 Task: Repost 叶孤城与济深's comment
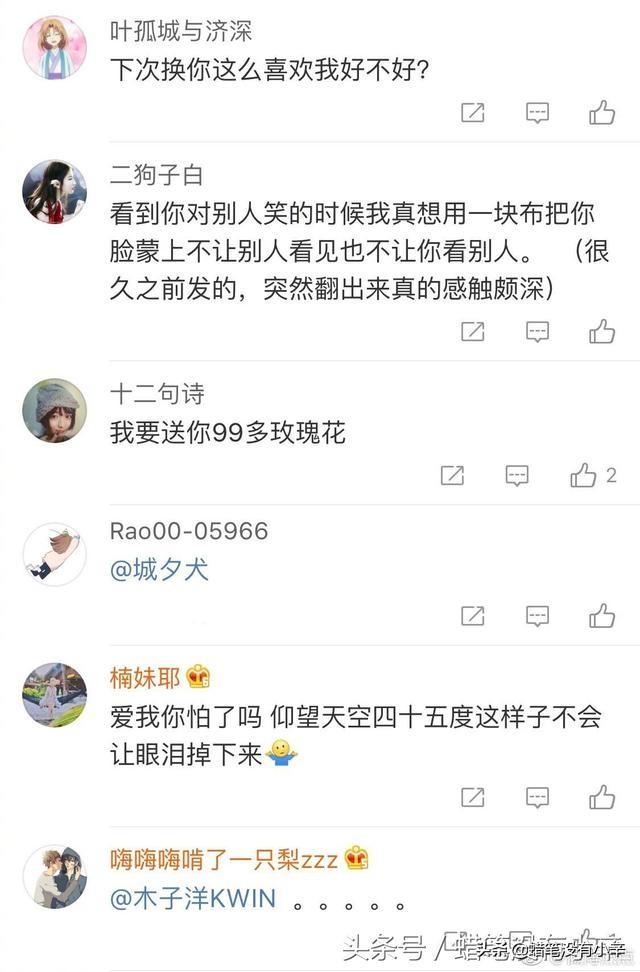[x=473, y=113]
